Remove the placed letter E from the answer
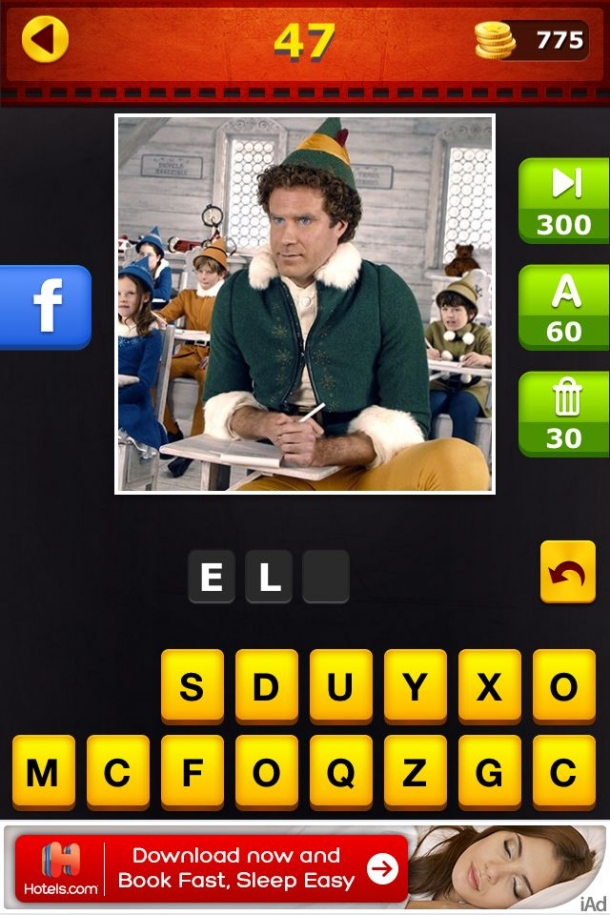This screenshot has width=610, height=915. coord(211,577)
